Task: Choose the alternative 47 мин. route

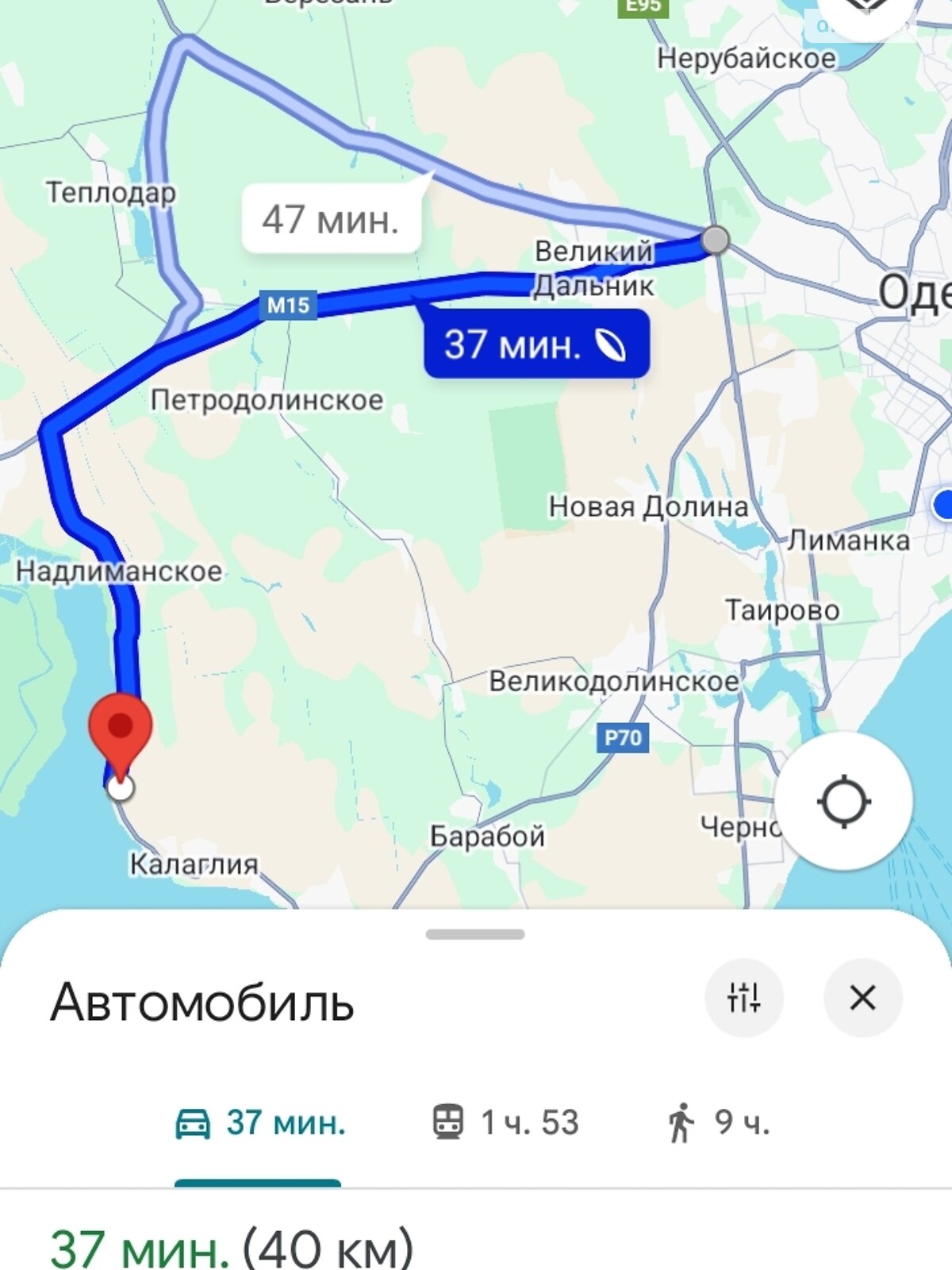Action: (x=331, y=219)
